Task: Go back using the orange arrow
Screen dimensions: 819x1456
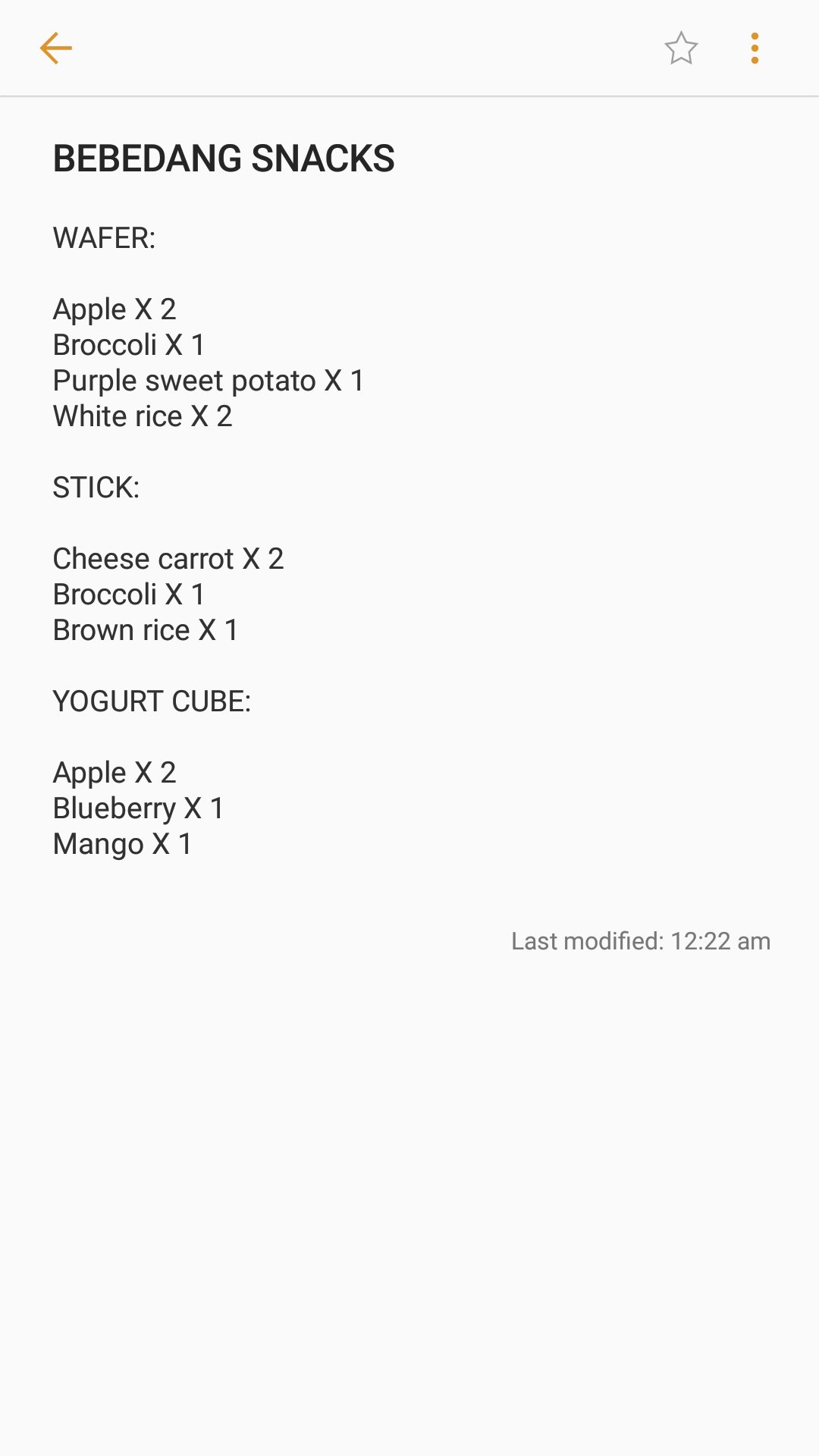Action: tap(55, 49)
